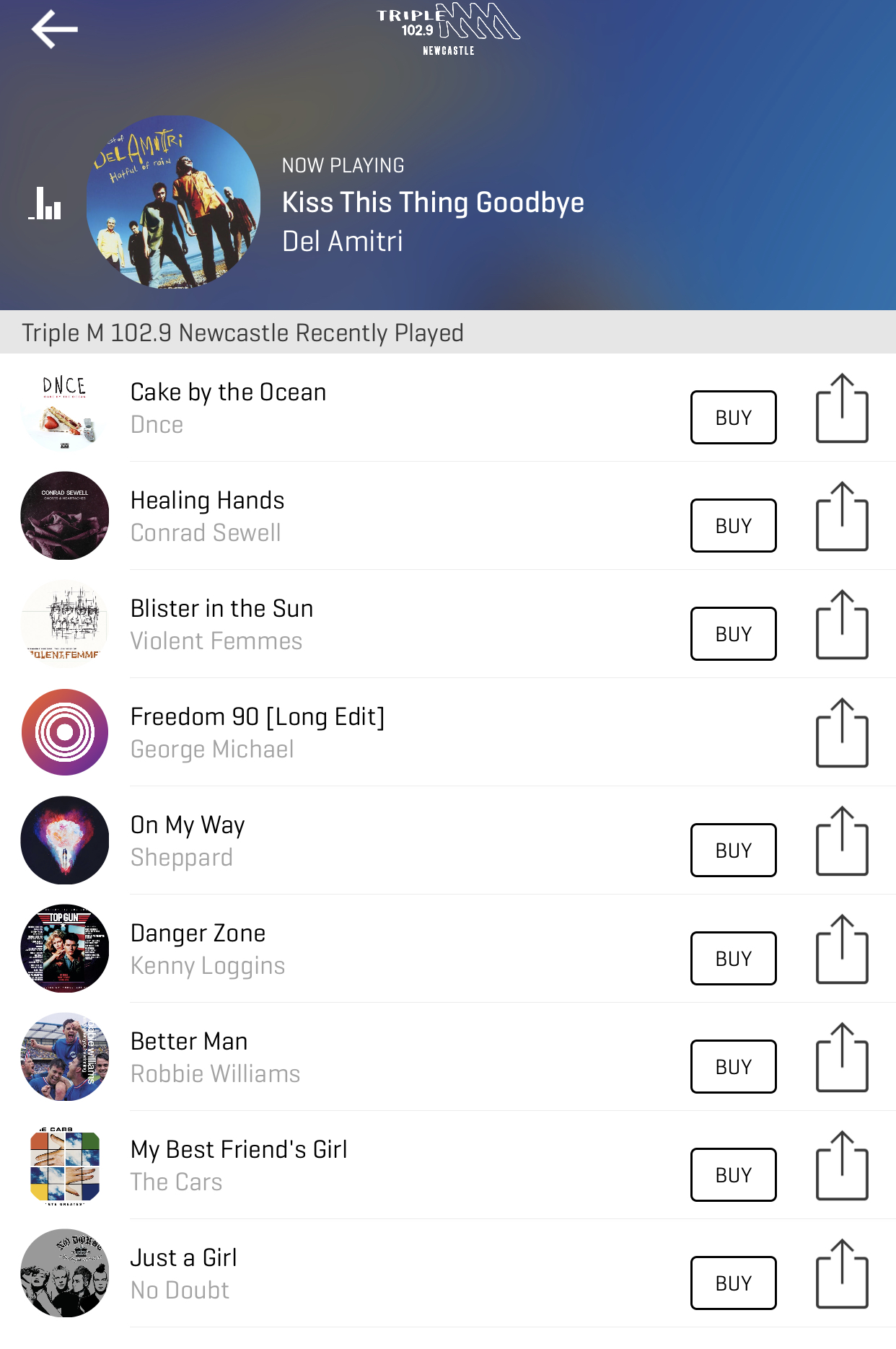Share Blister in the Sun

coord(841,625)
